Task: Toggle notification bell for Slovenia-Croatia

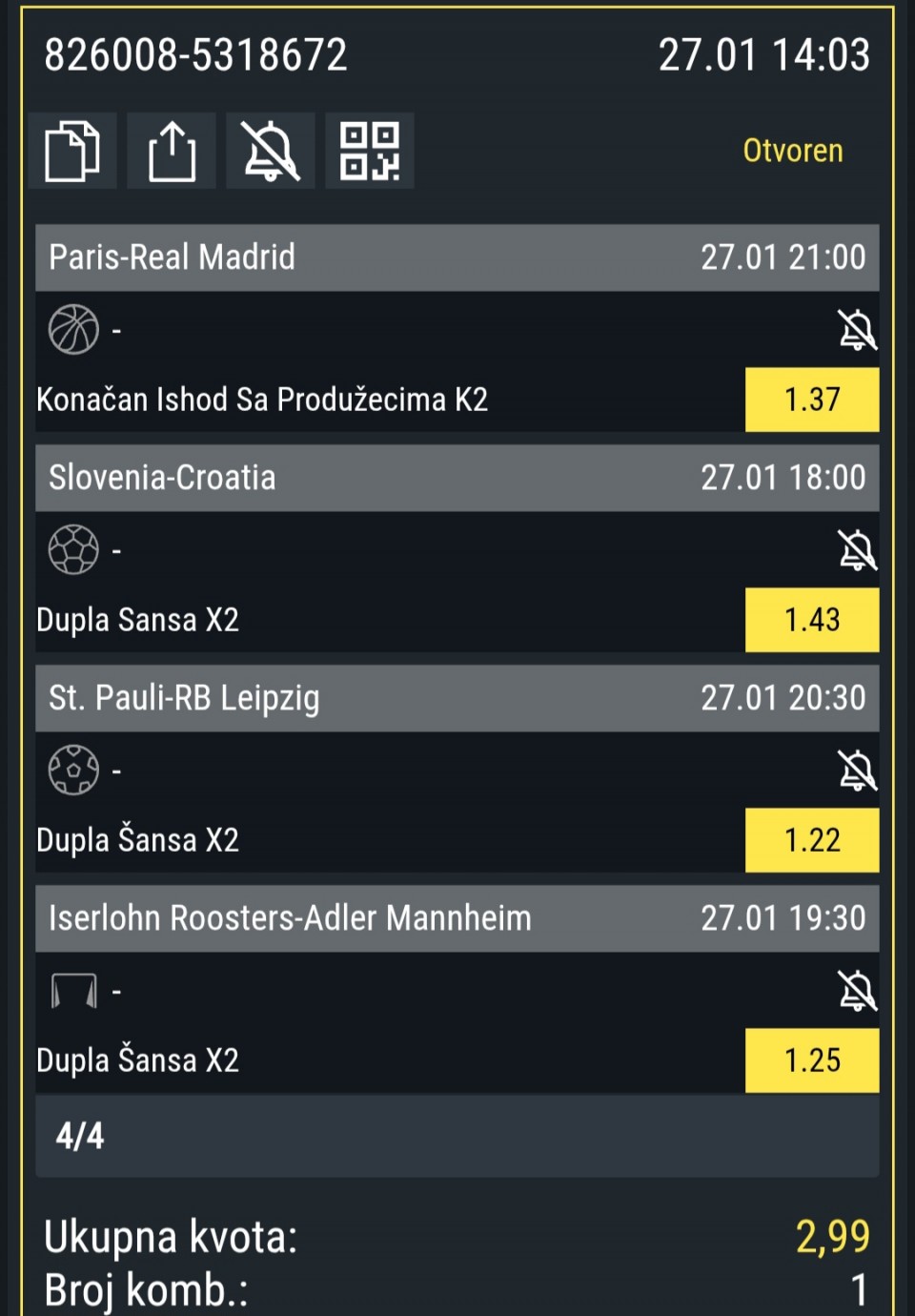Action: tap(856, 550)
